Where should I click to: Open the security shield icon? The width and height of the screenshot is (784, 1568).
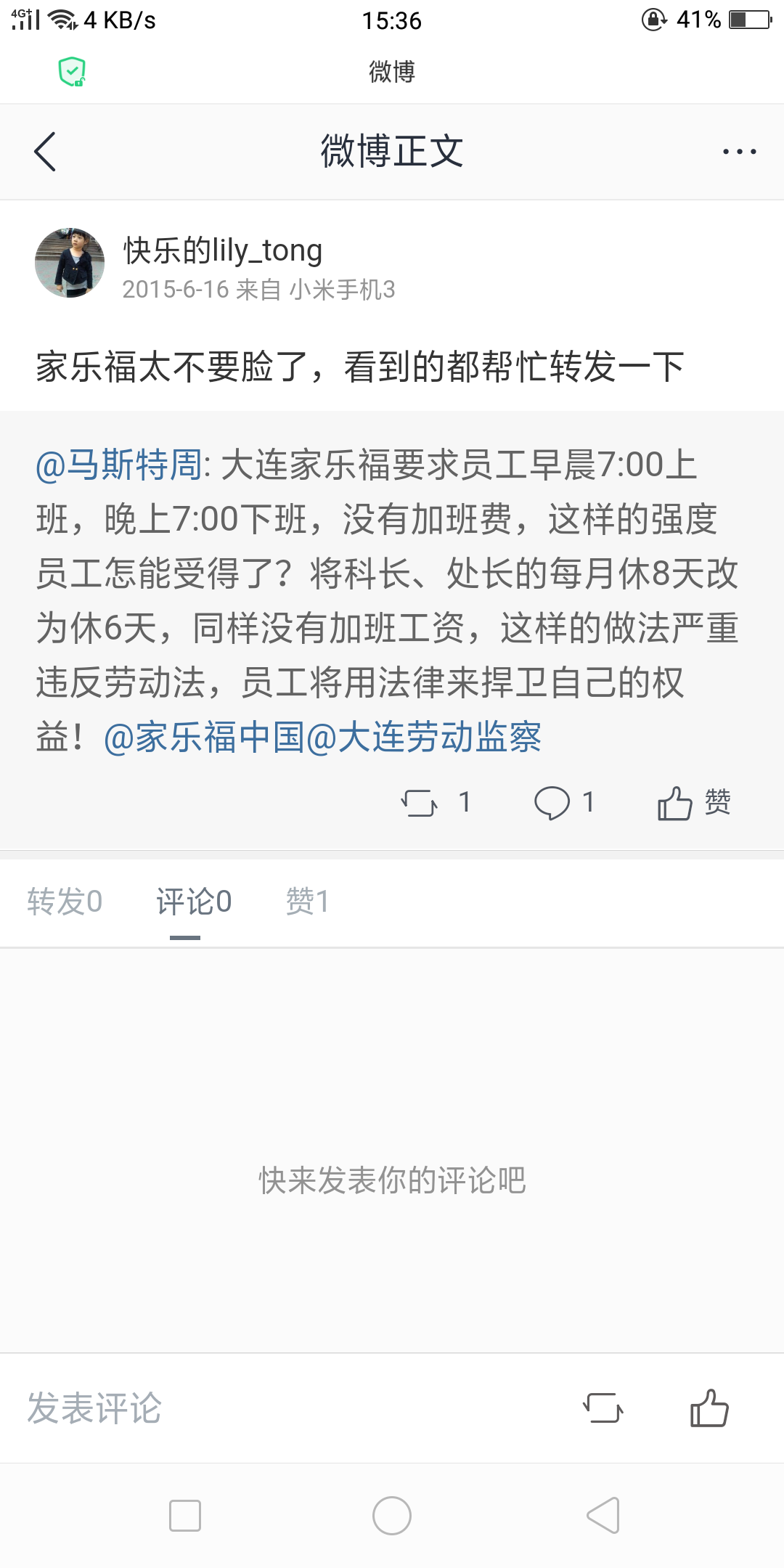pyautogui.click(x=72, y=71)
